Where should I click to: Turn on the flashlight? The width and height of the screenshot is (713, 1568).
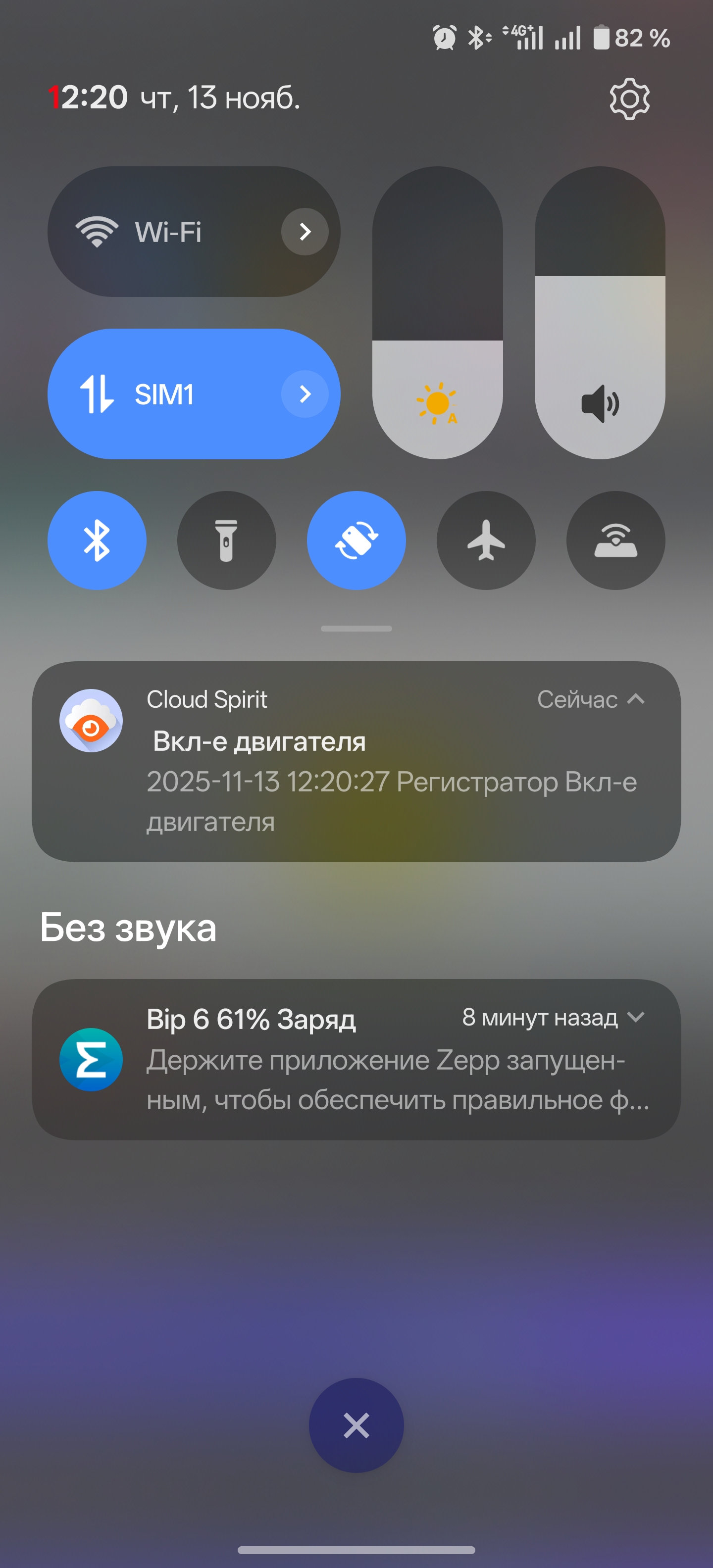pos(226,540)
